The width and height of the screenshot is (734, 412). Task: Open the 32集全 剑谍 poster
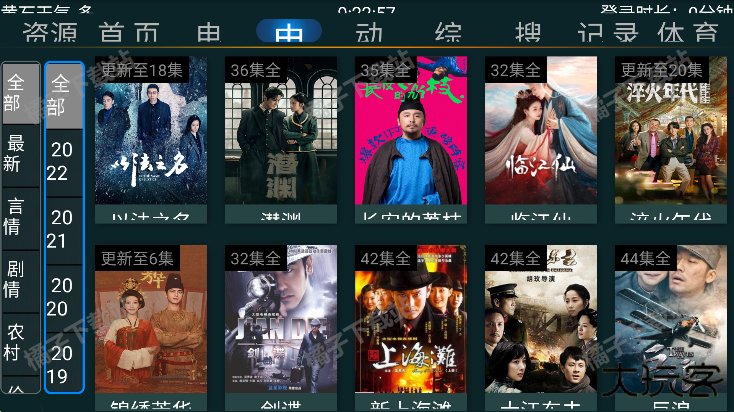[281, 325]
